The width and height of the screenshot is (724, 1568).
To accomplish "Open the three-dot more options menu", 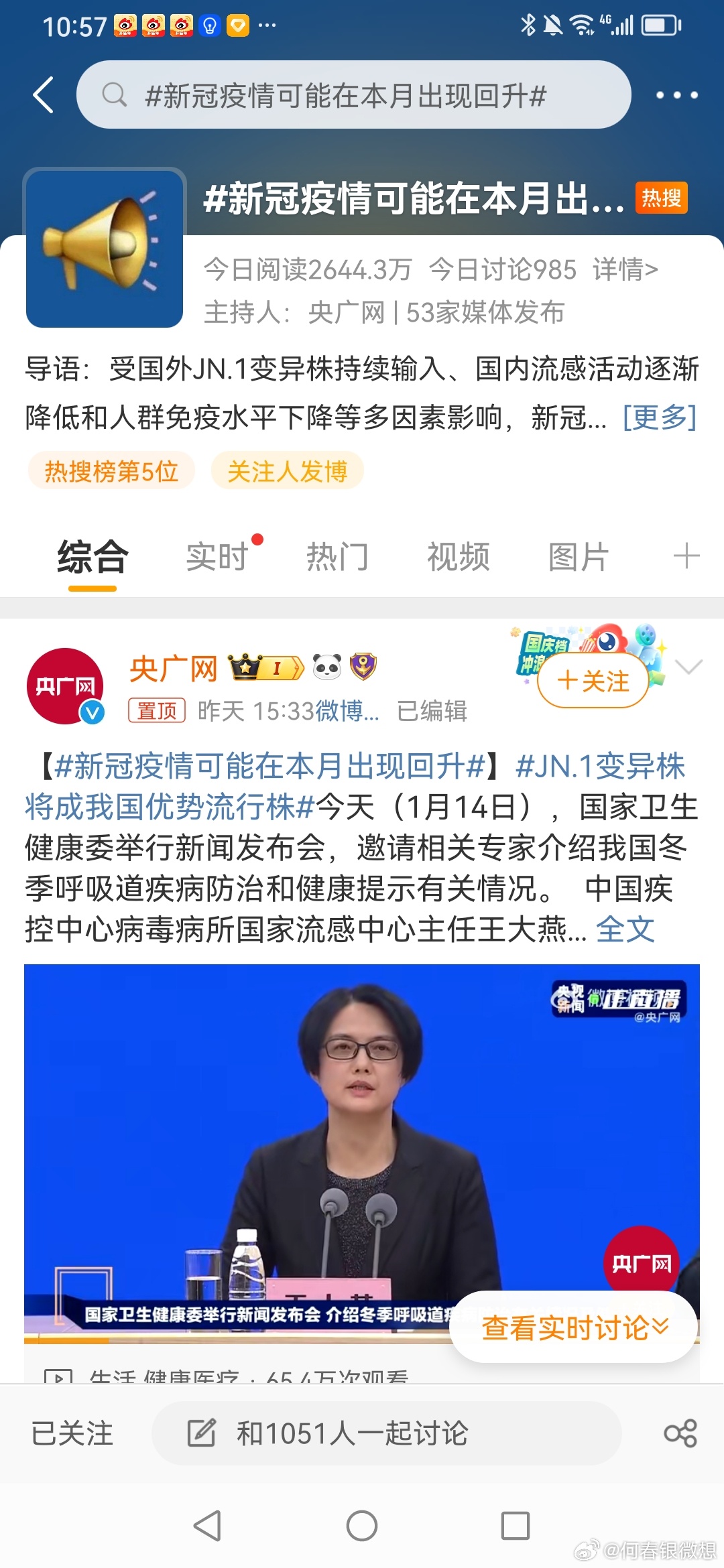I will coord(677,94).
